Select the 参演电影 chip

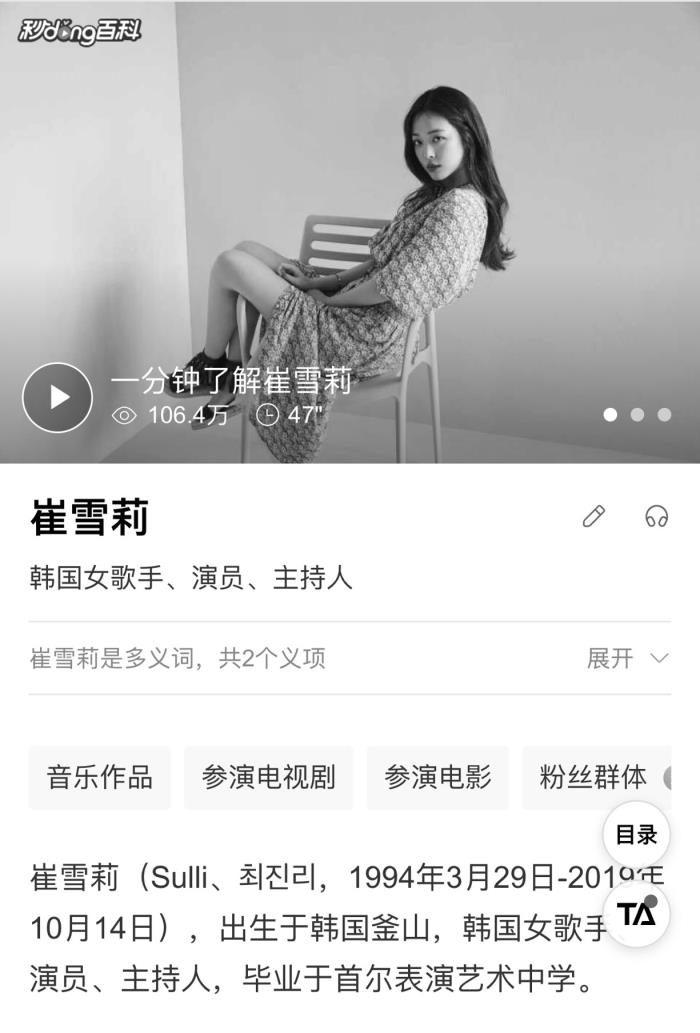tap(437, 777)
